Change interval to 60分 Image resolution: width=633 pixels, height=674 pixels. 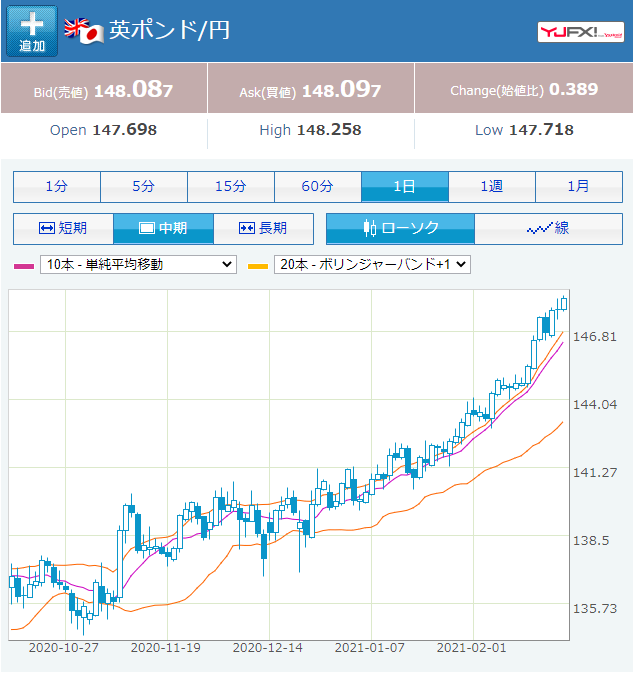pos(318,186)
